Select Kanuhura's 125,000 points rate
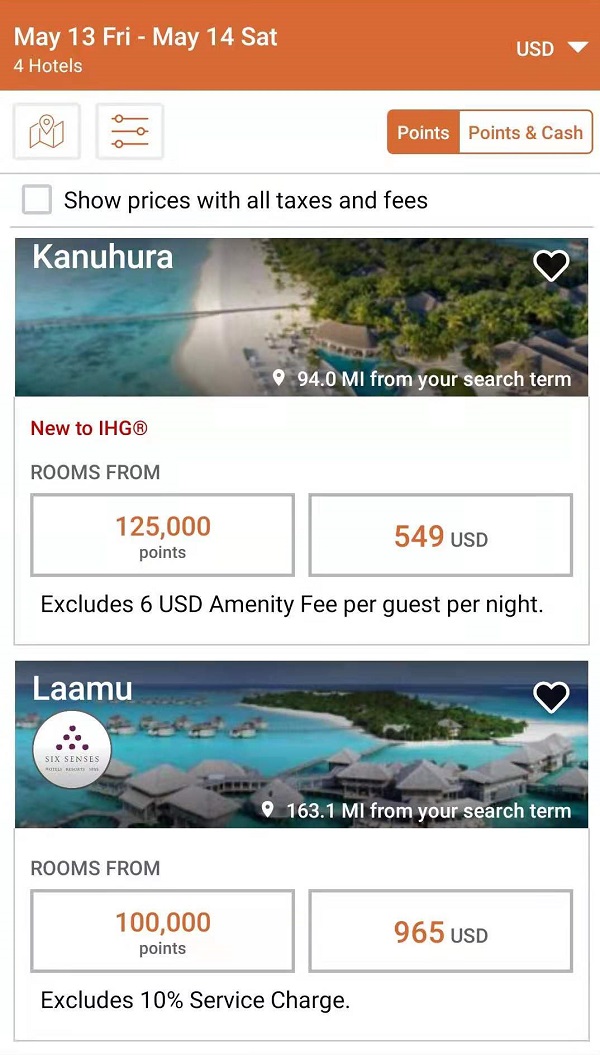Viewport: 600px width, 1055px height. coord(163,535)
